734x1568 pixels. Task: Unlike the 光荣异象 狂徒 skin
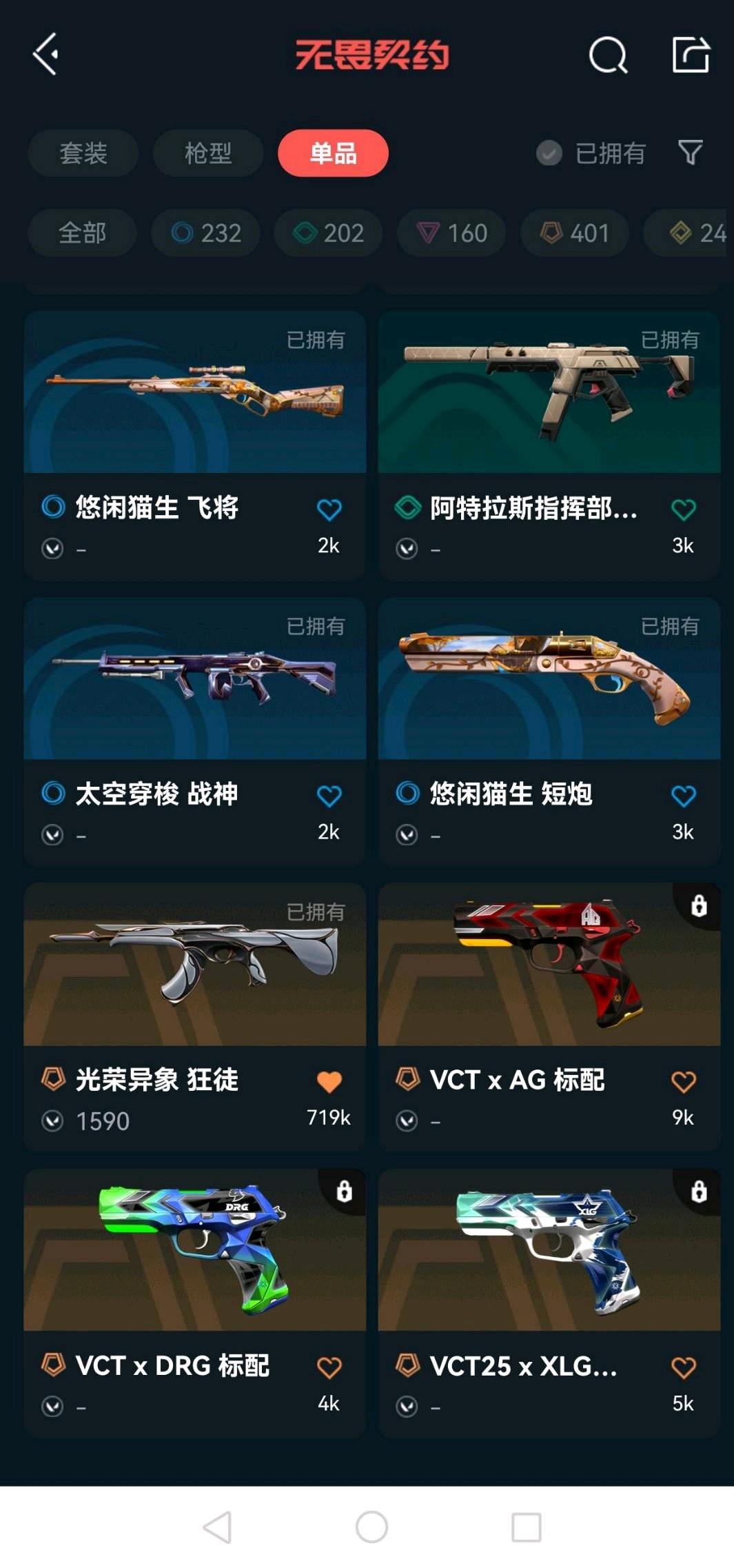click(x=329, y=1082)
